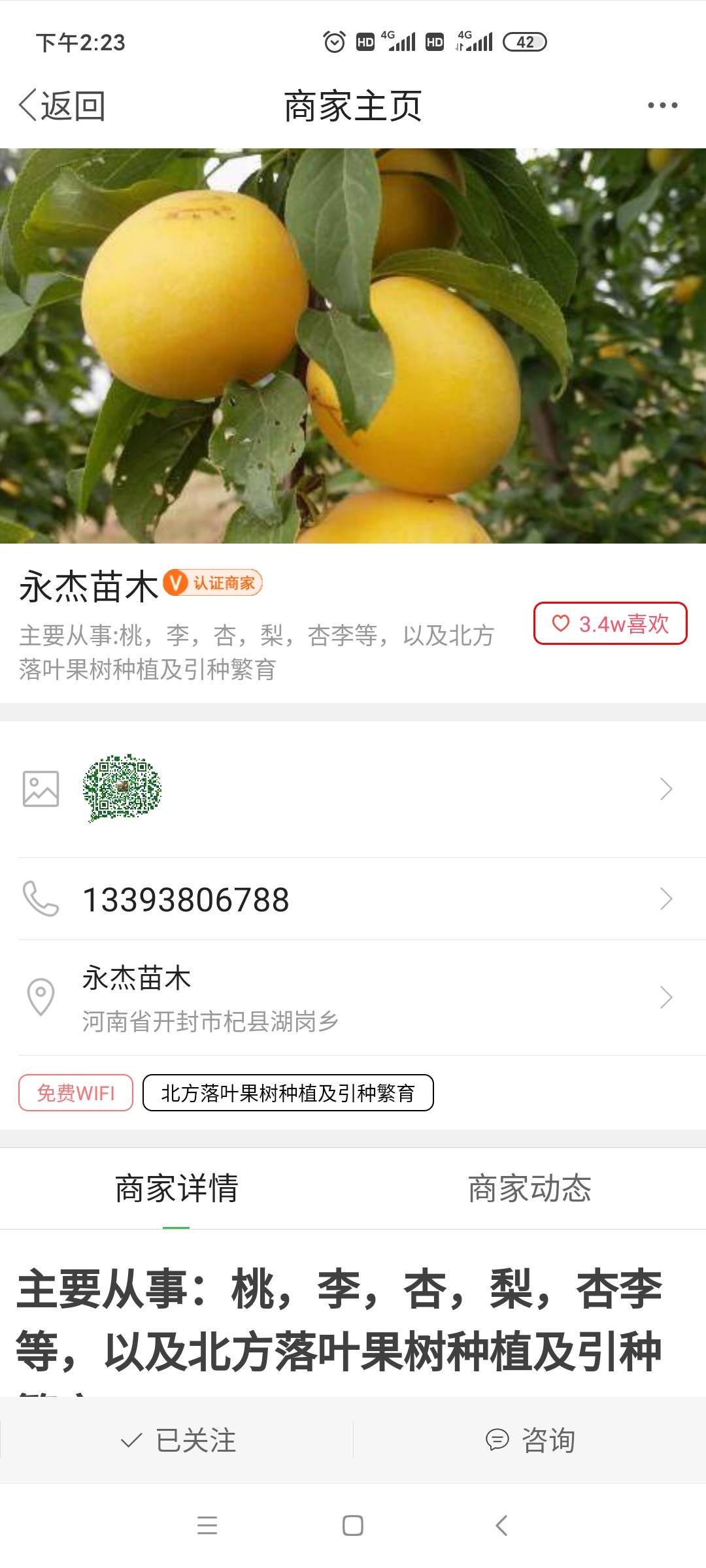Image resolution: width=706 pixels, height=1568 pixels.
Task: Start a chat with 咨询 button
Action: (530, 1440)
